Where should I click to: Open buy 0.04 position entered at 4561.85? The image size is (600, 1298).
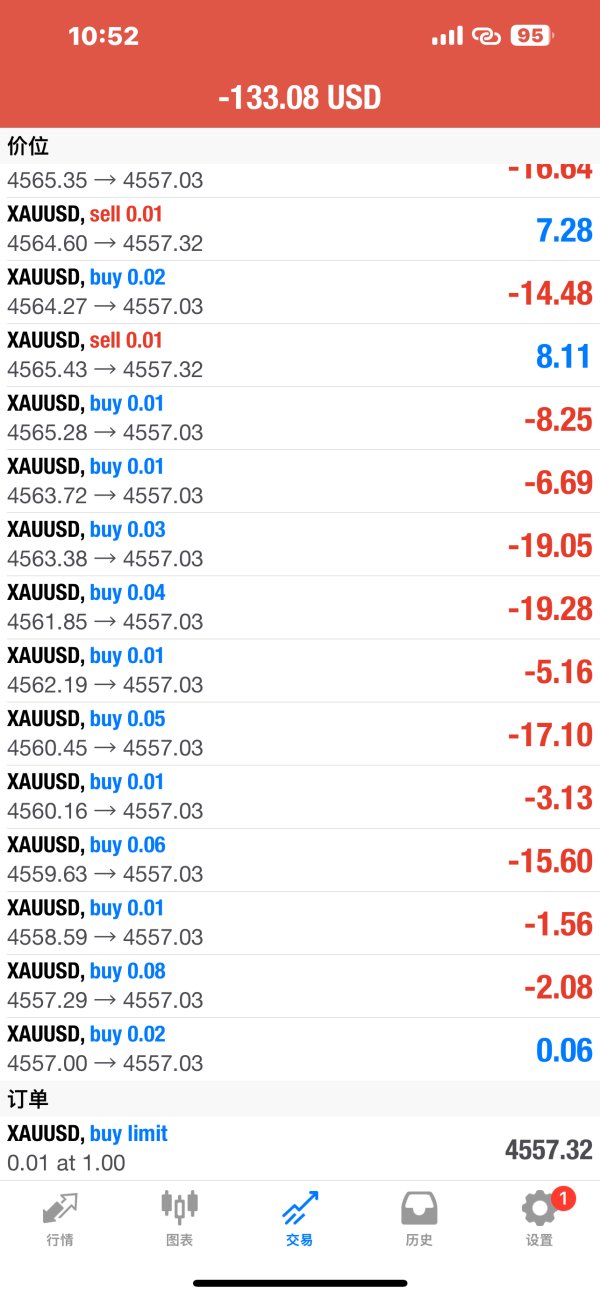[300, 607]
